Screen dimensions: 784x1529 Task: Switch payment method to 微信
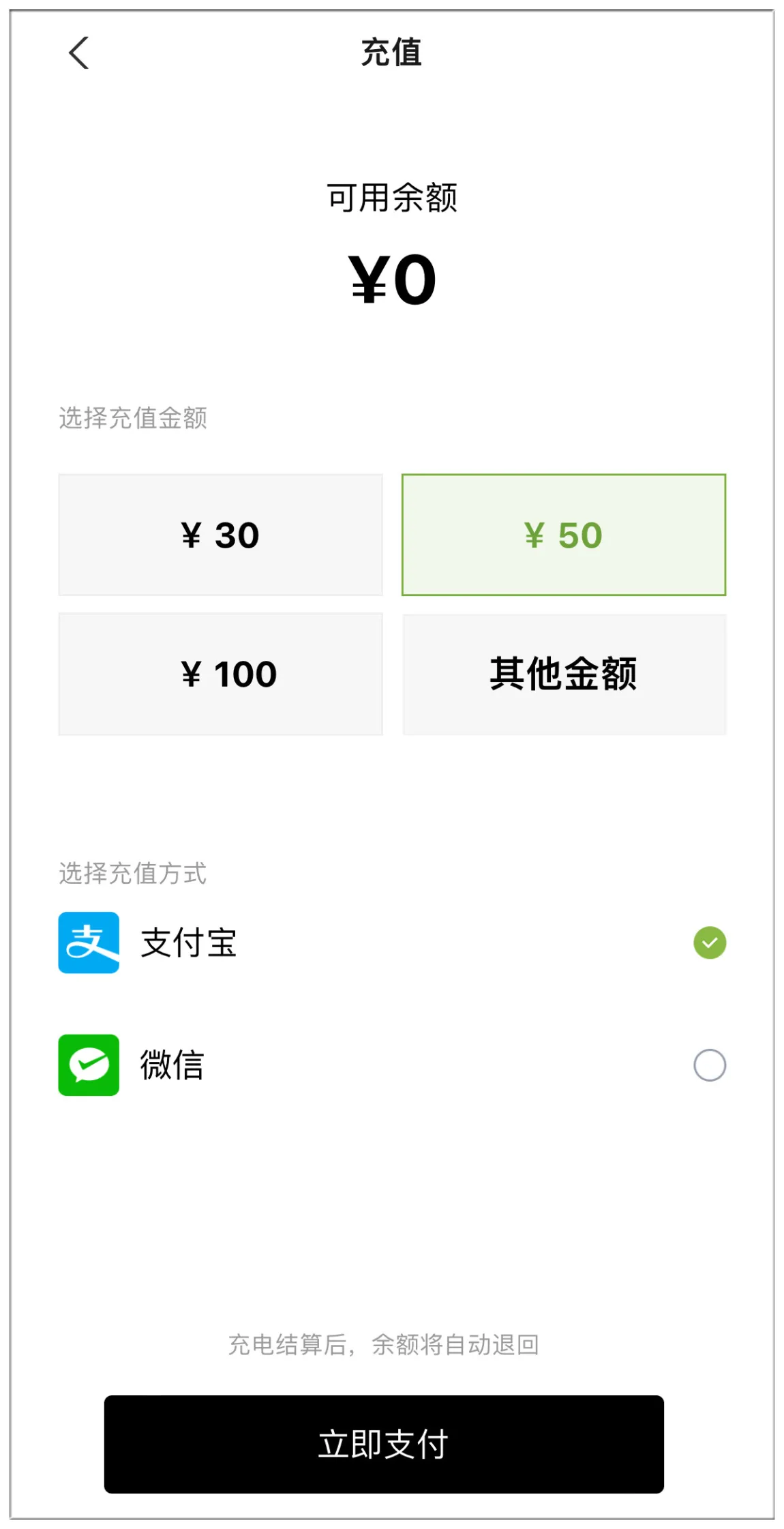coord(392,1065)
